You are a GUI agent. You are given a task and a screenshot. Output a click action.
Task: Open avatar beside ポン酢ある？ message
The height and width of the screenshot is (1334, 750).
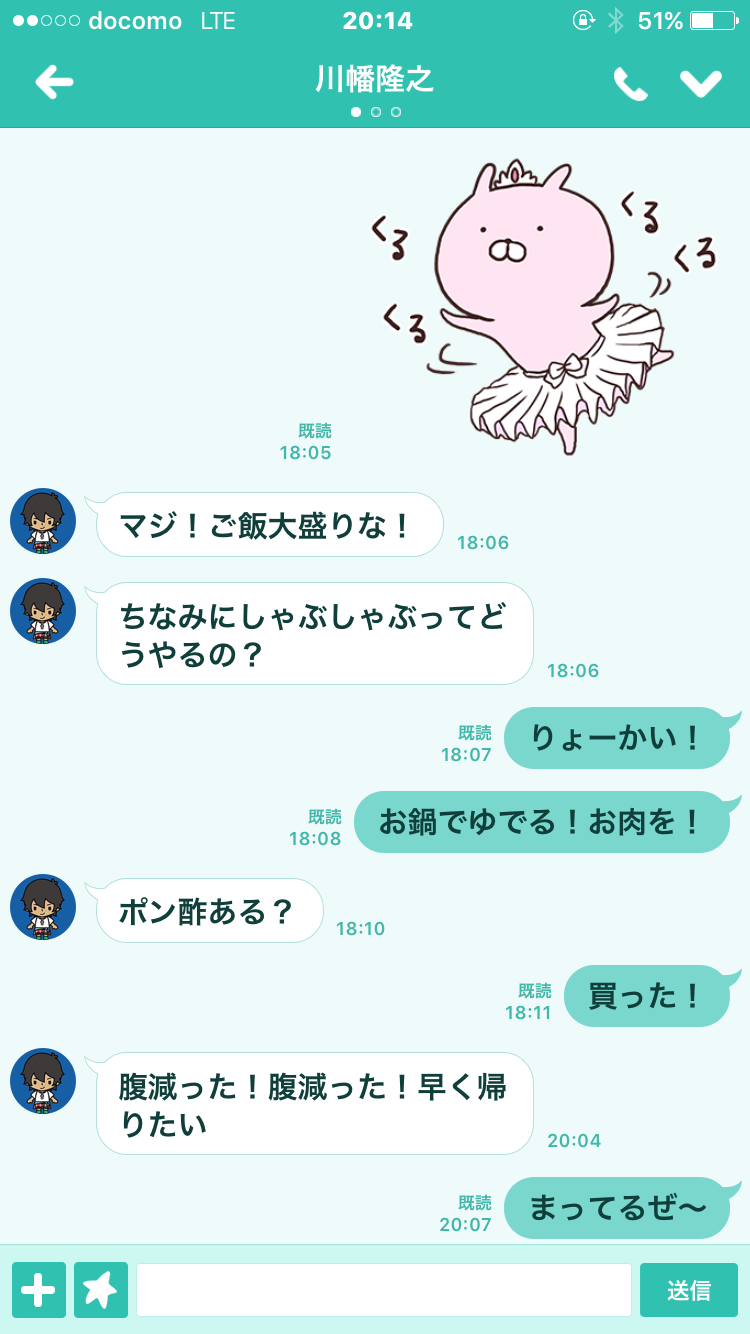pyautogui.click(x=43, y=907)
